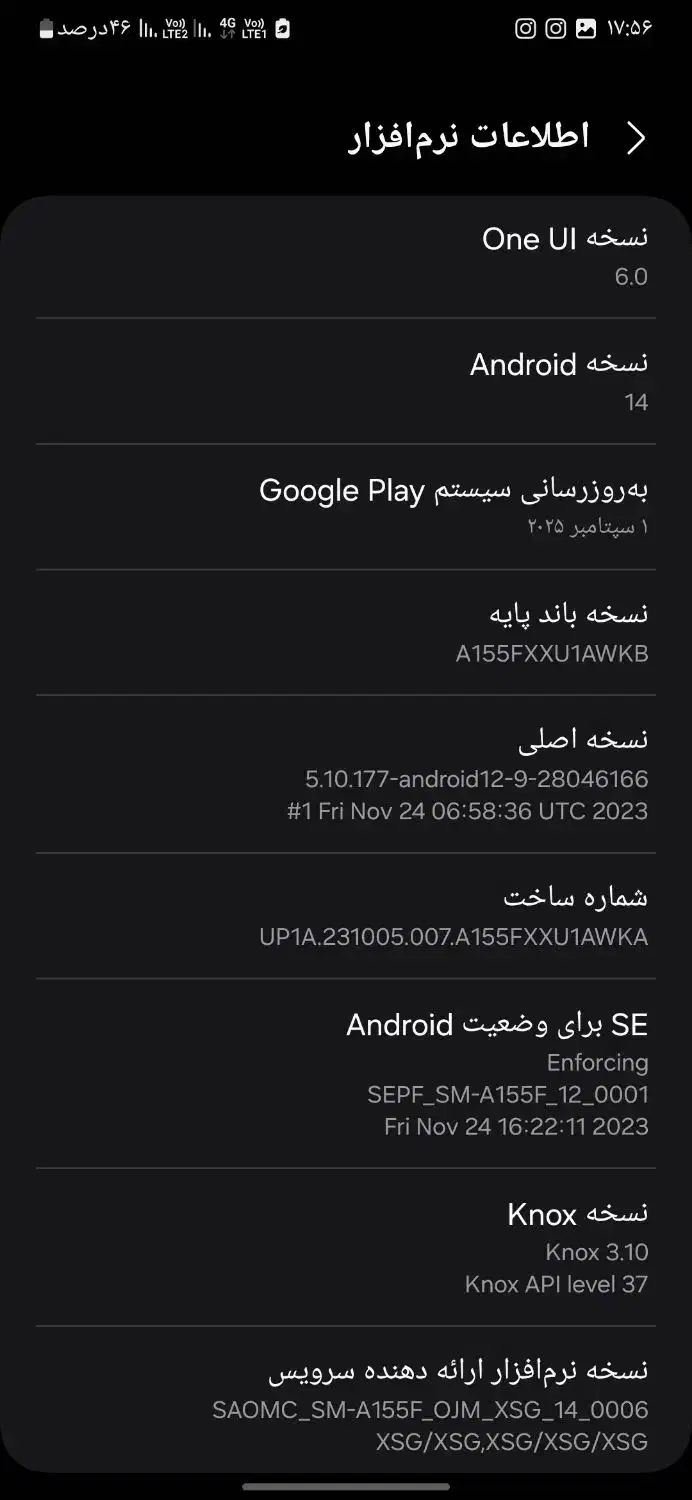Tap the Android version 14 row
Viewport: 692px width, 1500px height.
(x=346, y=382)
